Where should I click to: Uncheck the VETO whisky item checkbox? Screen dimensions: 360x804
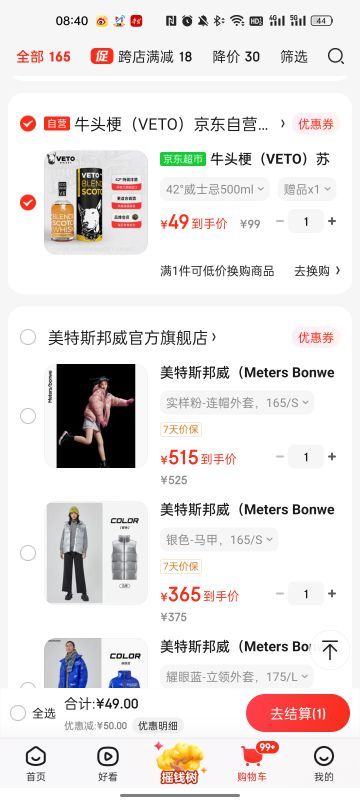pyautogui.click(x=28, y=203)
